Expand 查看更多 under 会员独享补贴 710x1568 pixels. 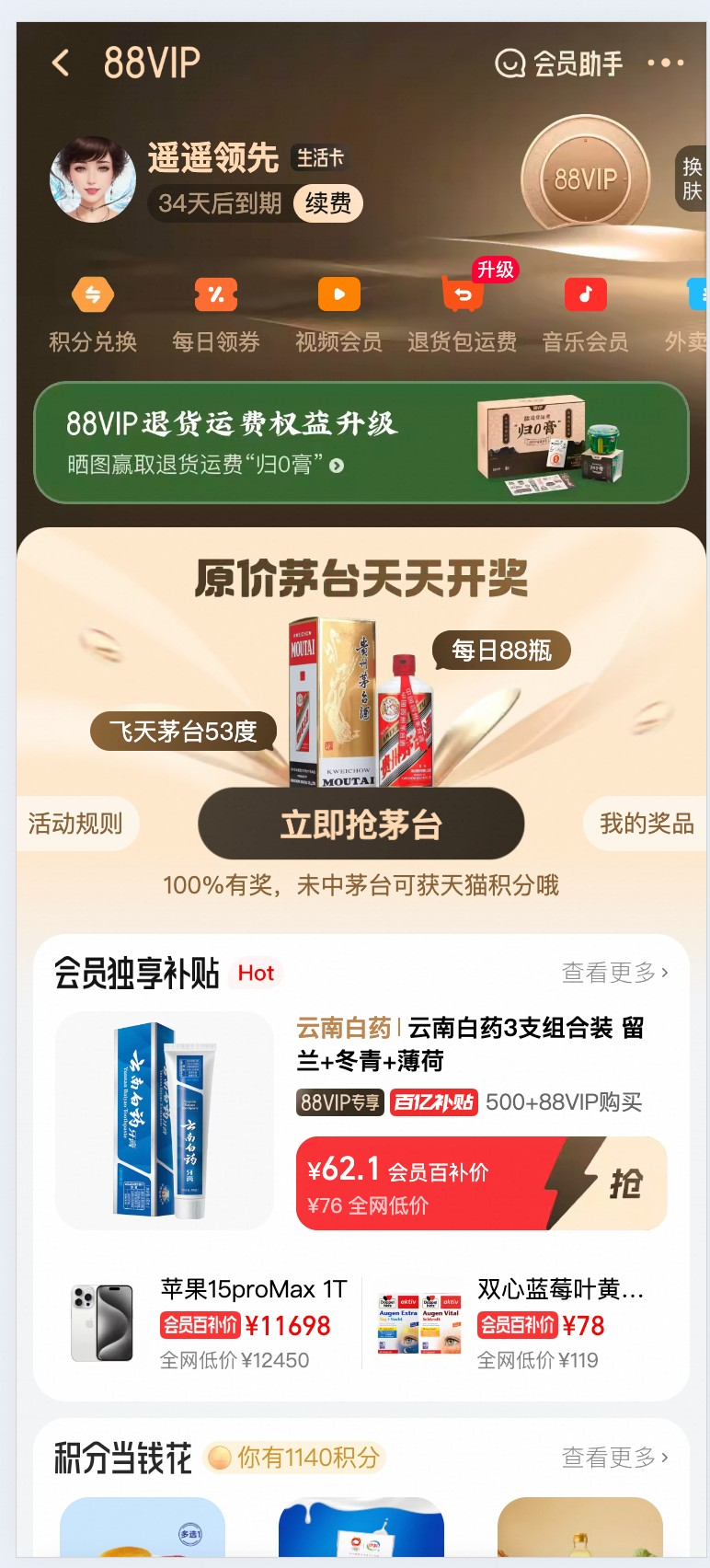click(x=614, y=974)
